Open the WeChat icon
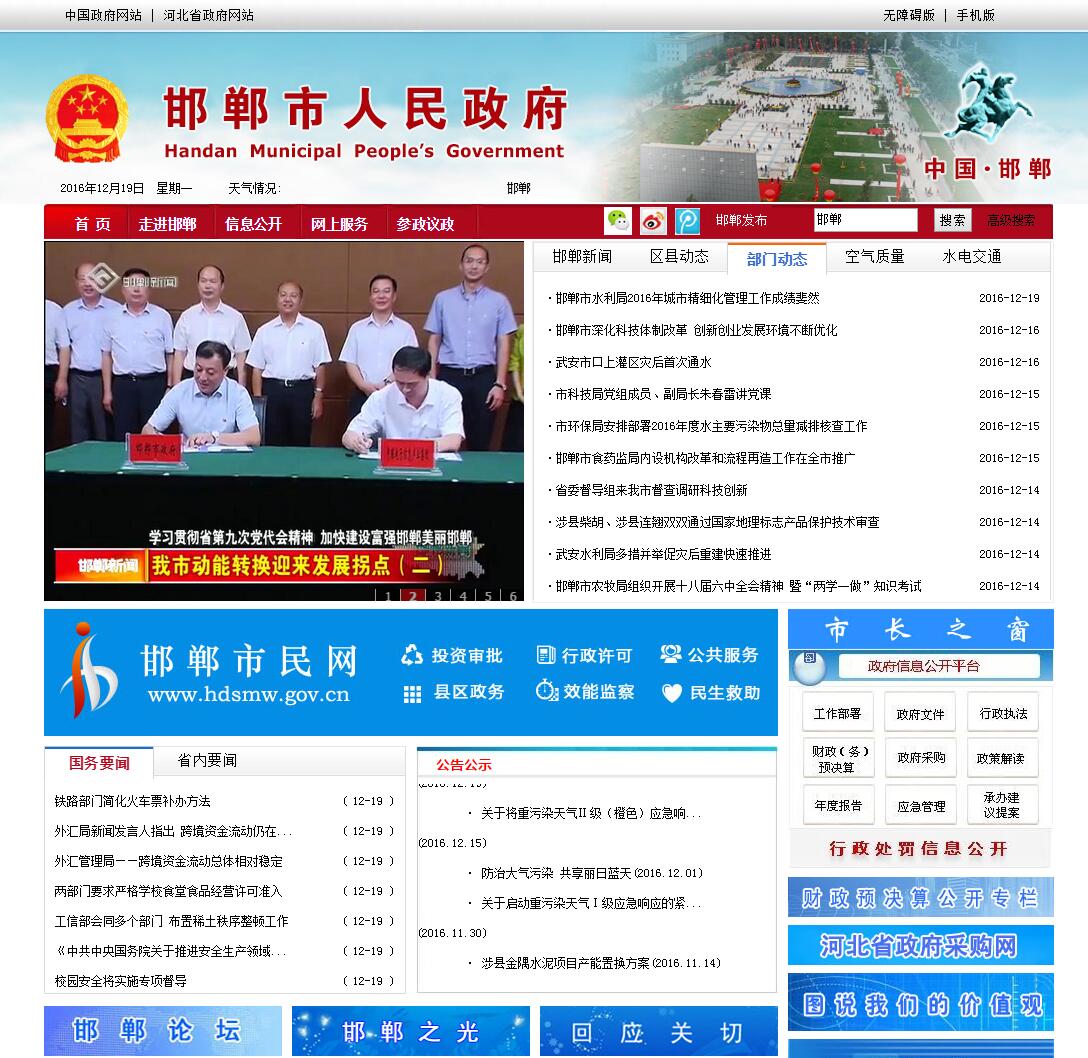This screenshot has height=1058, width=1088. pos(619,221)
